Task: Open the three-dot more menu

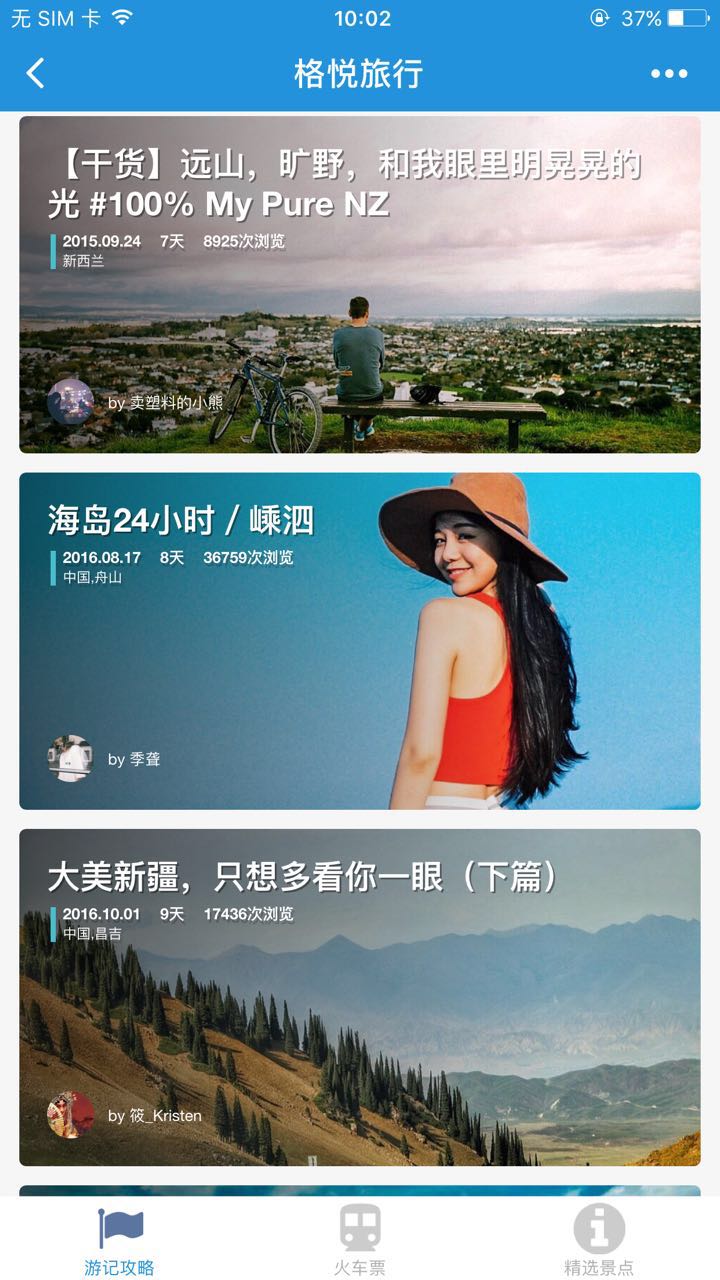Action: (x=668, y=73)
